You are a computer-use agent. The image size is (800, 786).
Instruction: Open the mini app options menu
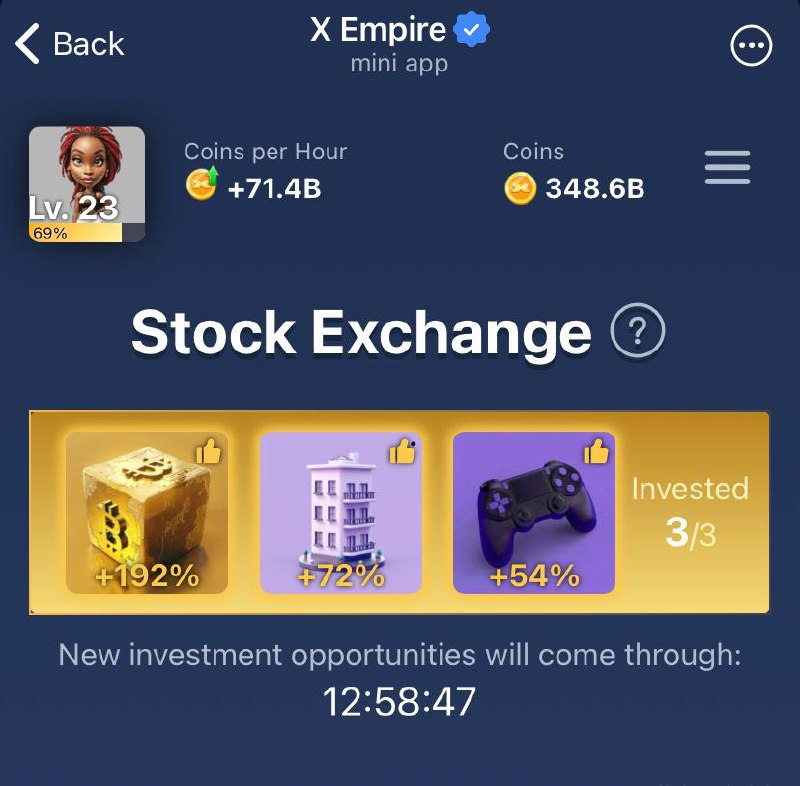click(751, 46)
